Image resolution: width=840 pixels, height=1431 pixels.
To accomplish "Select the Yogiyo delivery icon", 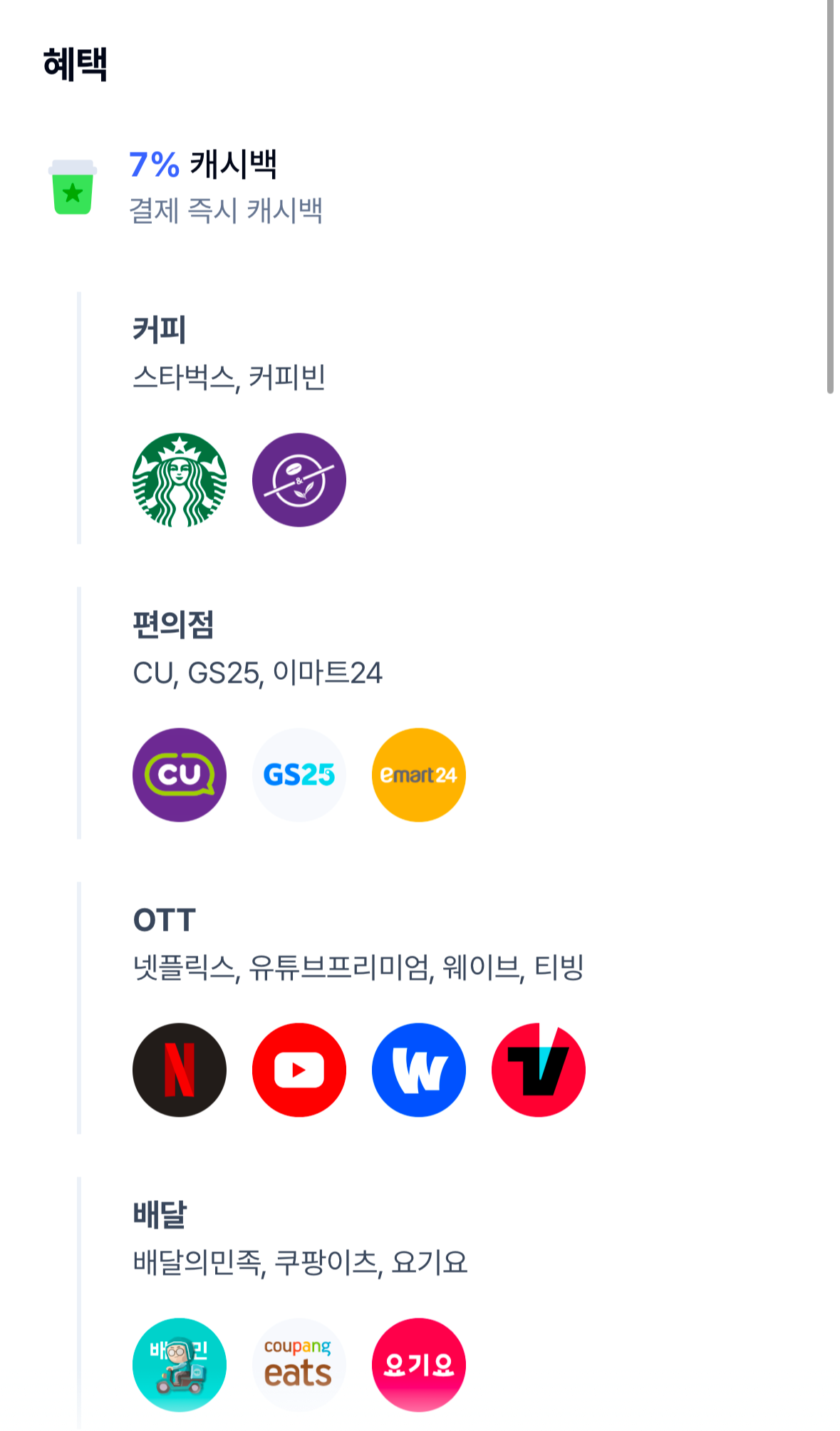I will point(418,1365).
